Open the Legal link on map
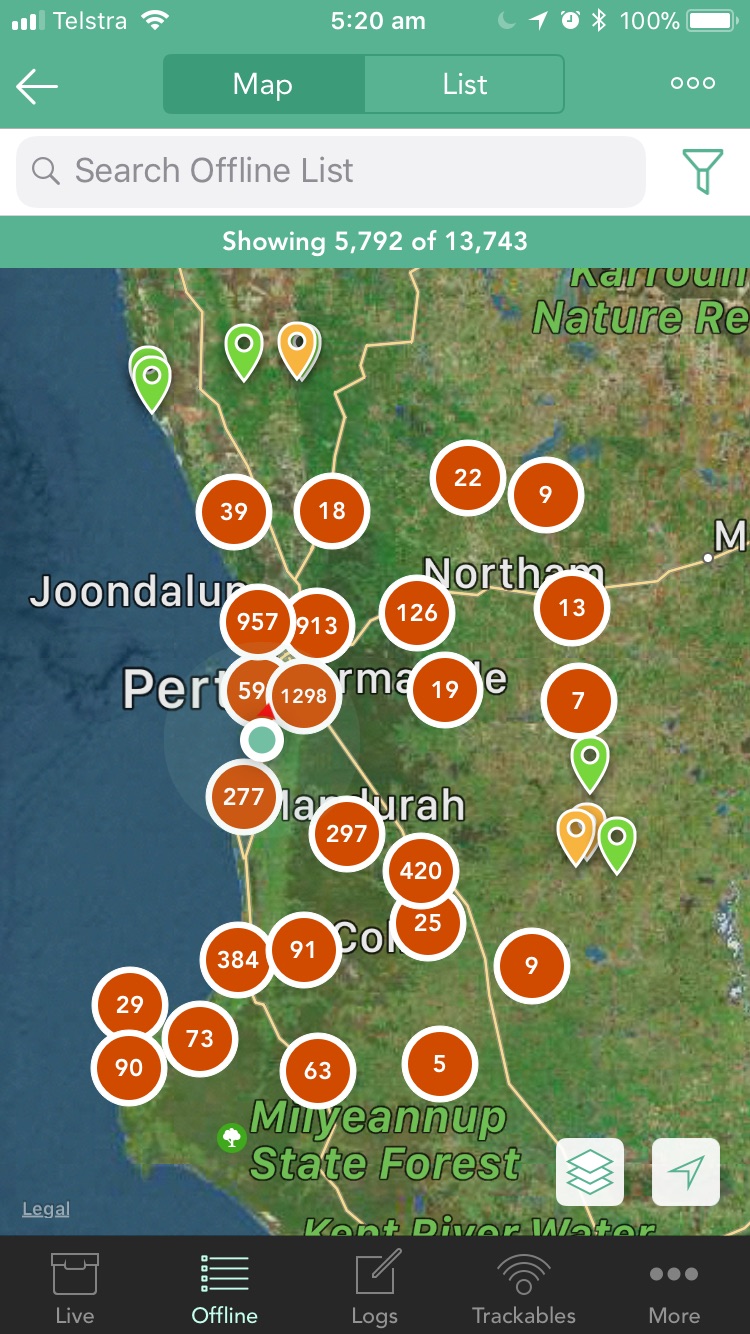 [46, 1209]
